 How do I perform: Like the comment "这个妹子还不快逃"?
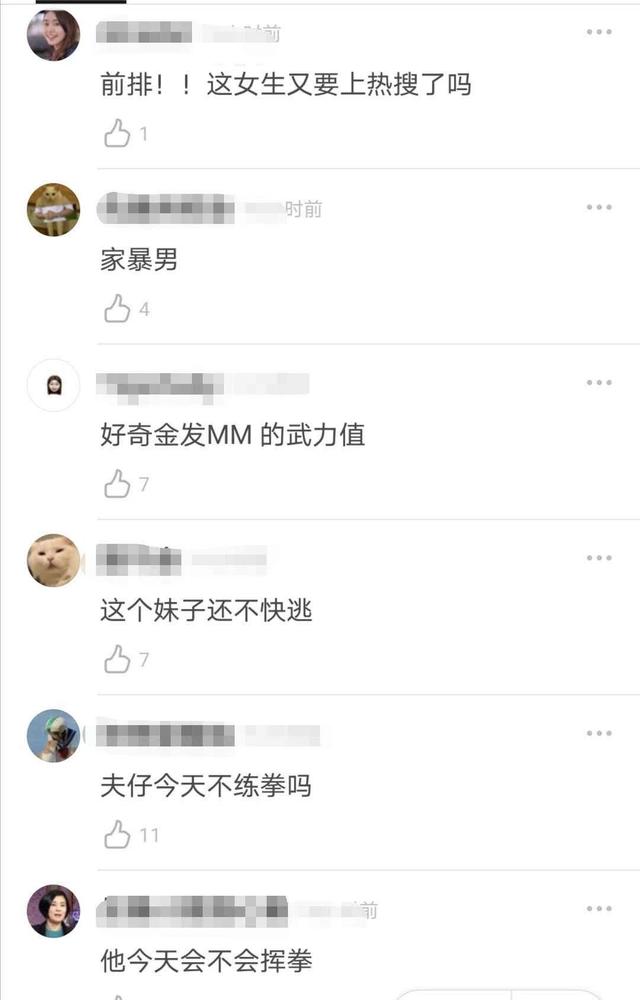click(x=118, y=660)
